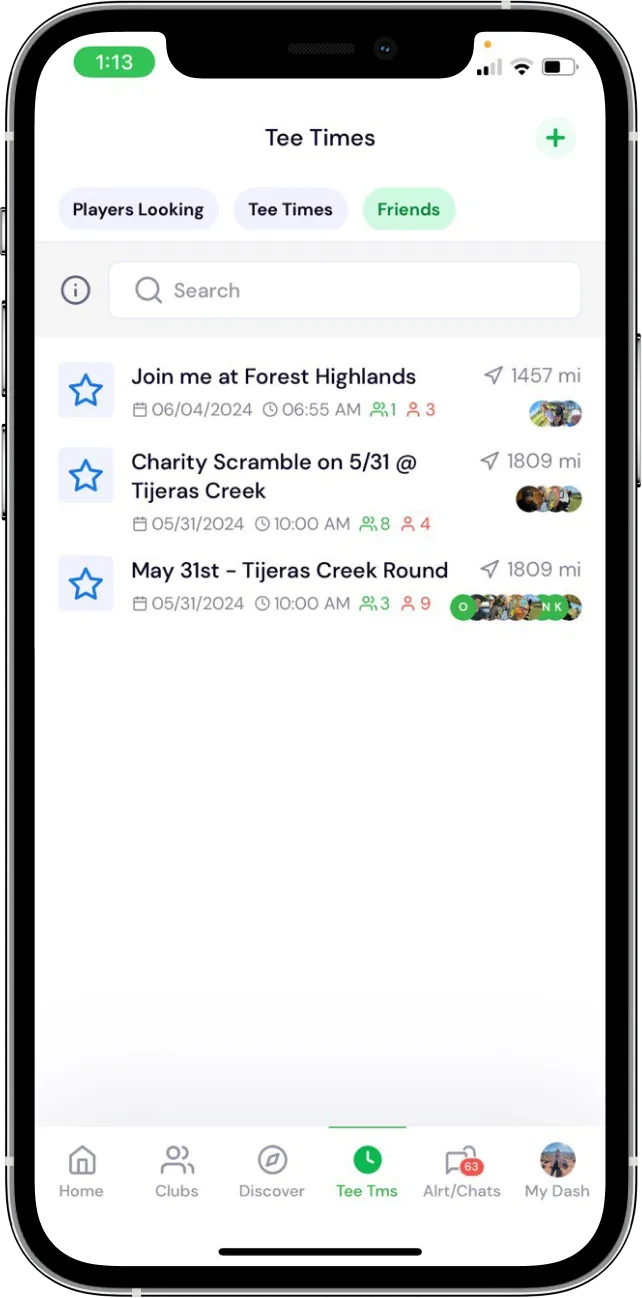Screen dimensions: 642x1298
Task: Add a new tee time with plus button
Action: (x=555, y=138)
